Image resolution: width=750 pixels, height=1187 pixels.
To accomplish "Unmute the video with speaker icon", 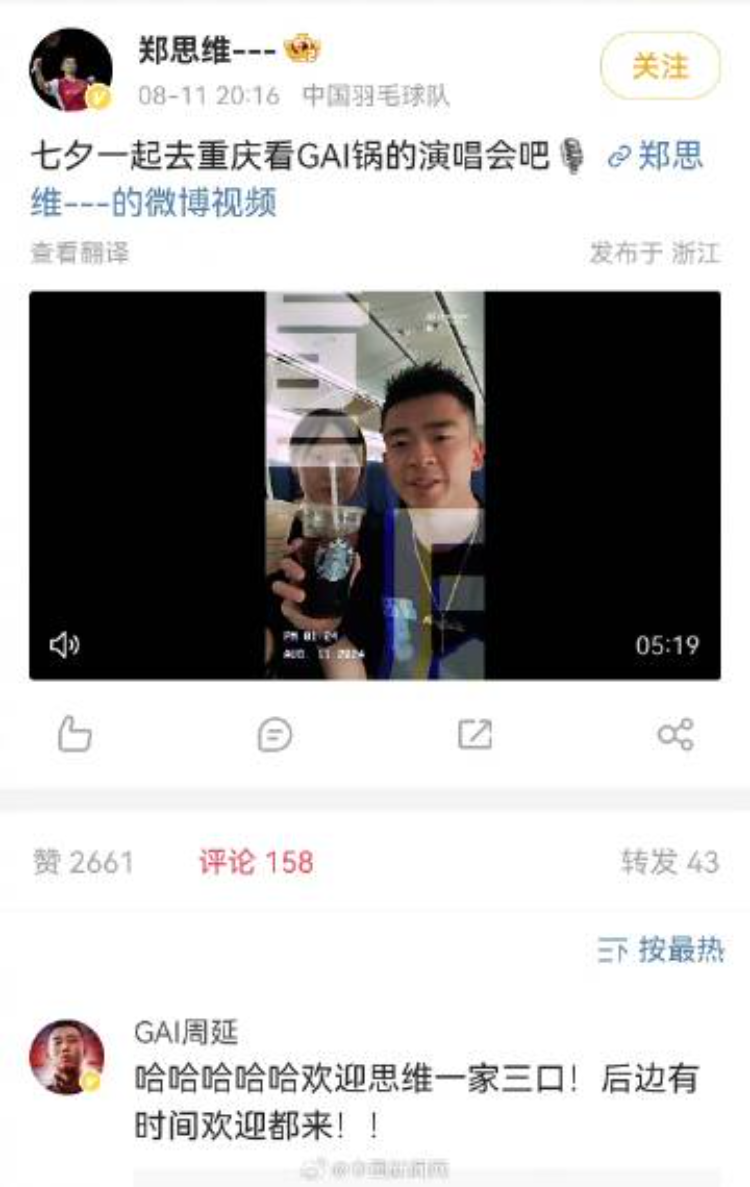I will [64, 645].
